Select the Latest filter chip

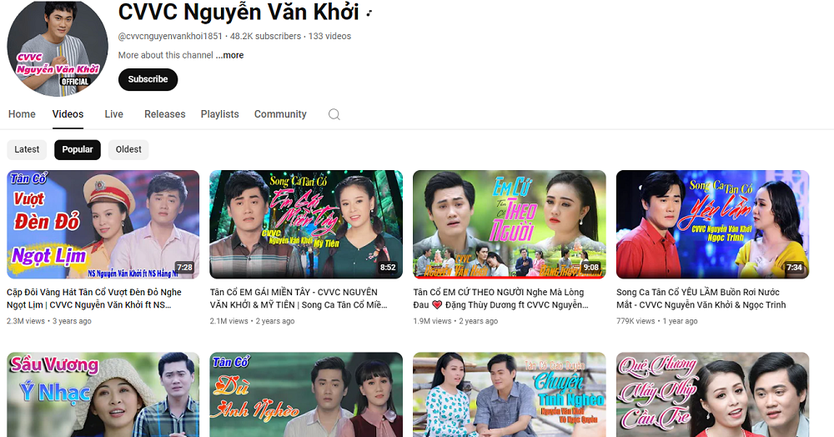[x=27, y=149]
